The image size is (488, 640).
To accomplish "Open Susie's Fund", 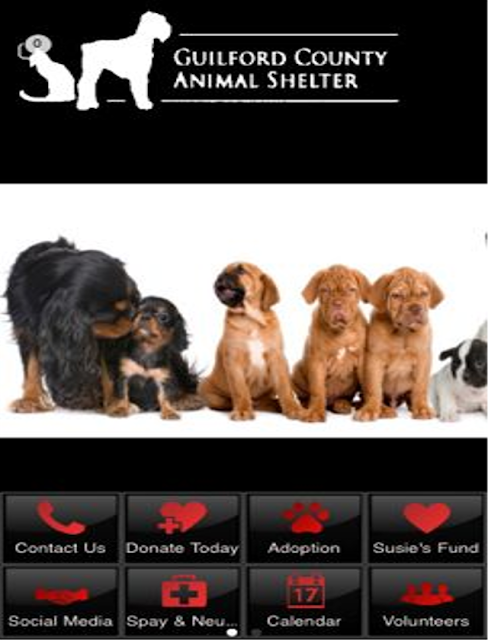I will click(x=426, y=528).
